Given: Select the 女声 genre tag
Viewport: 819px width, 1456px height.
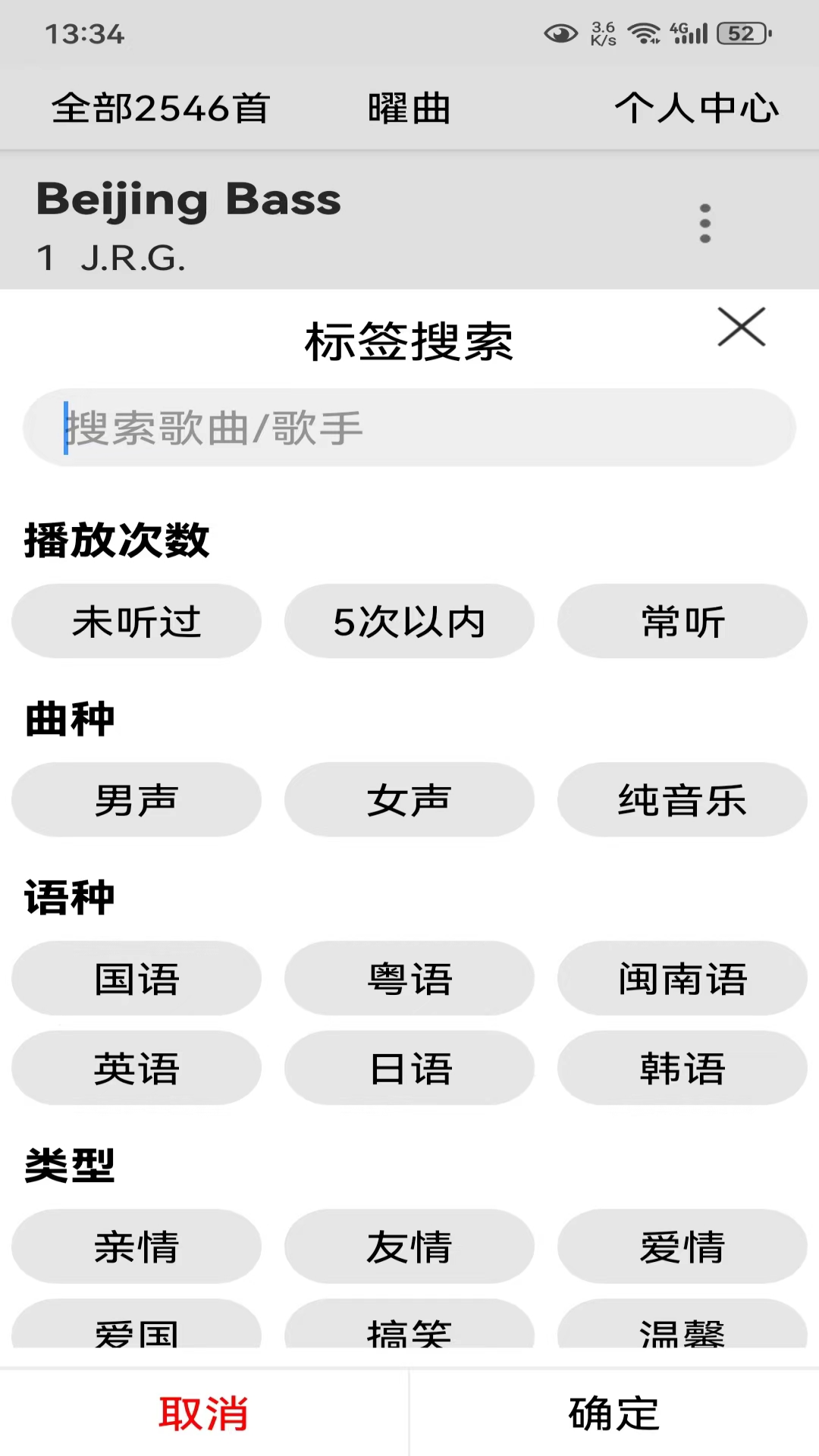Looking at the screenshot, I should pos(409,799).
